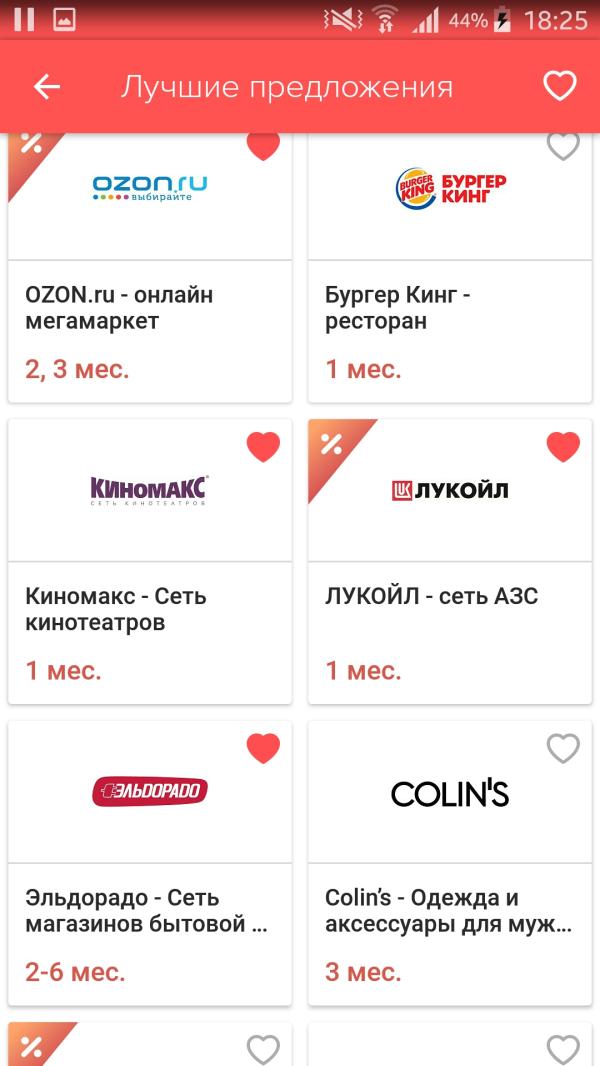Image resolution: width=600 pixels, height=1066 pixels.
Task: Remove Эльдорадо from favorites
Action: coord(263,748)
